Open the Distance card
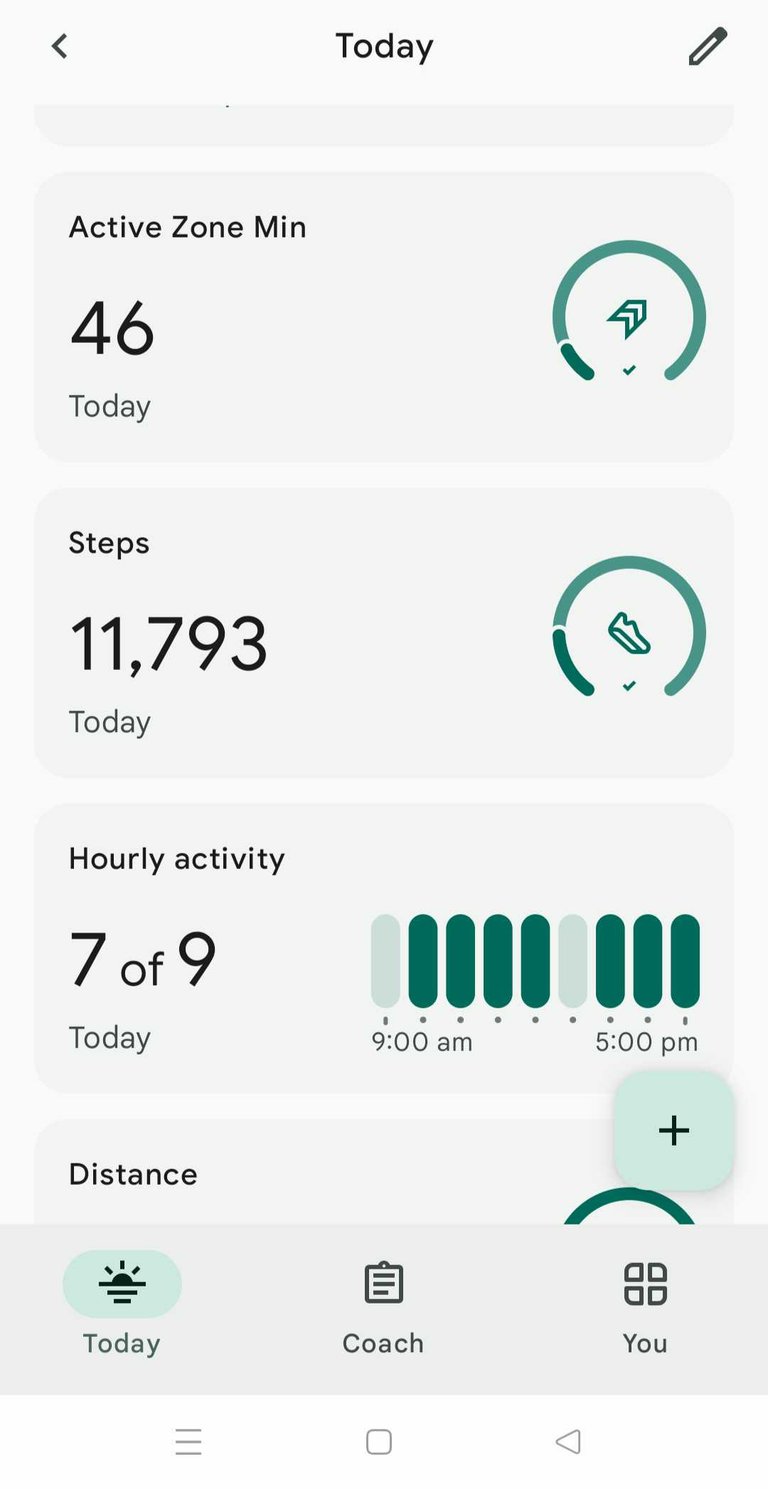Image resolution: width=768 pixels, height=1489 pixels. pos(300,1180)
